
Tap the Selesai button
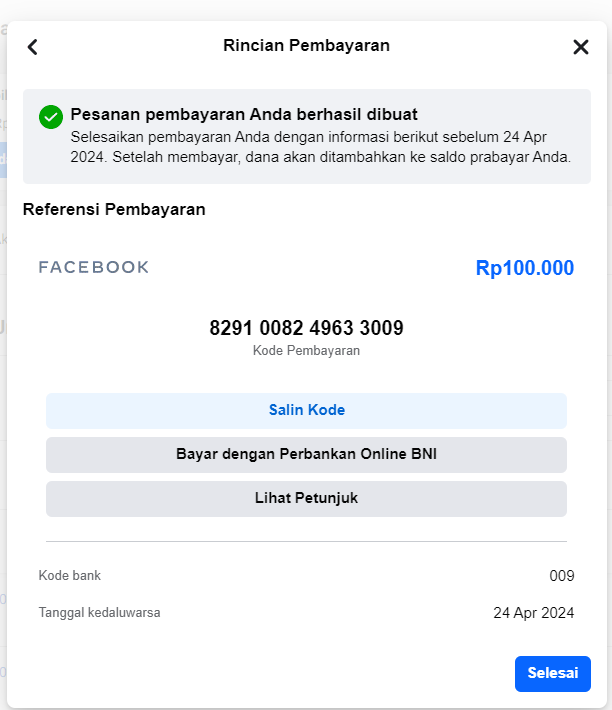[552, 673]
